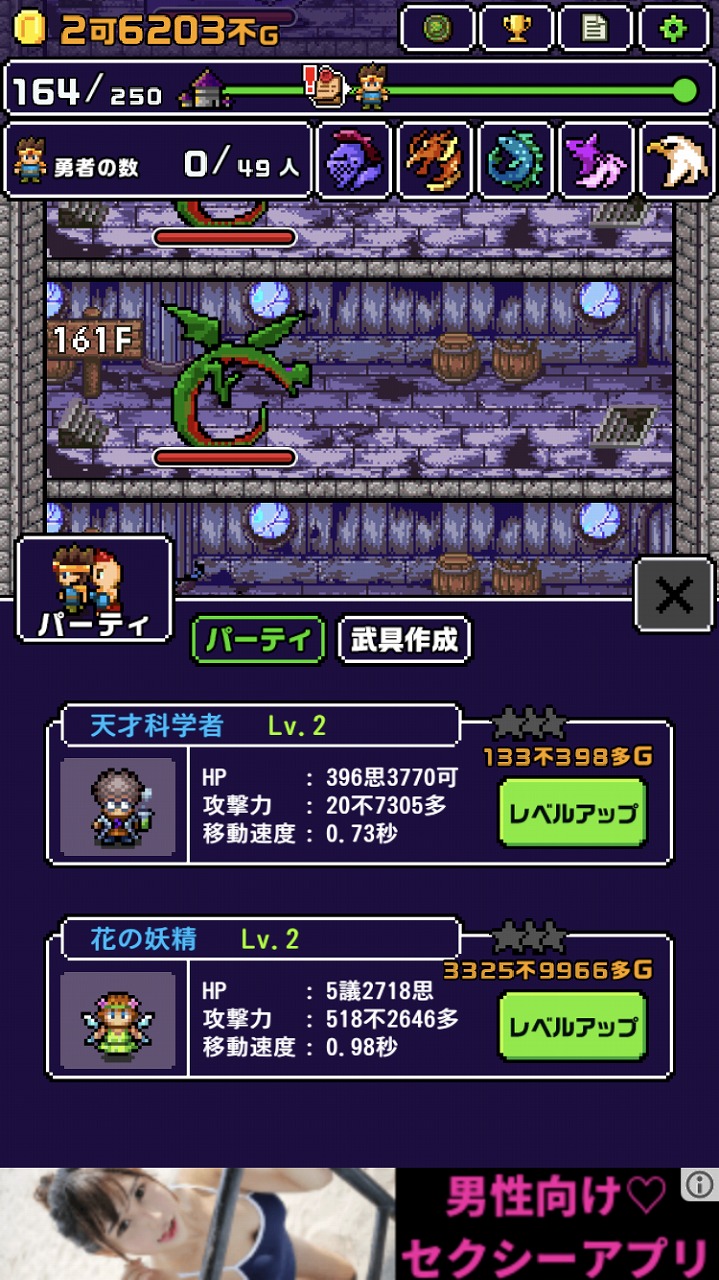Switch to the 武具作成 tab
719x1280 pixels.
[x=405, y=640]
